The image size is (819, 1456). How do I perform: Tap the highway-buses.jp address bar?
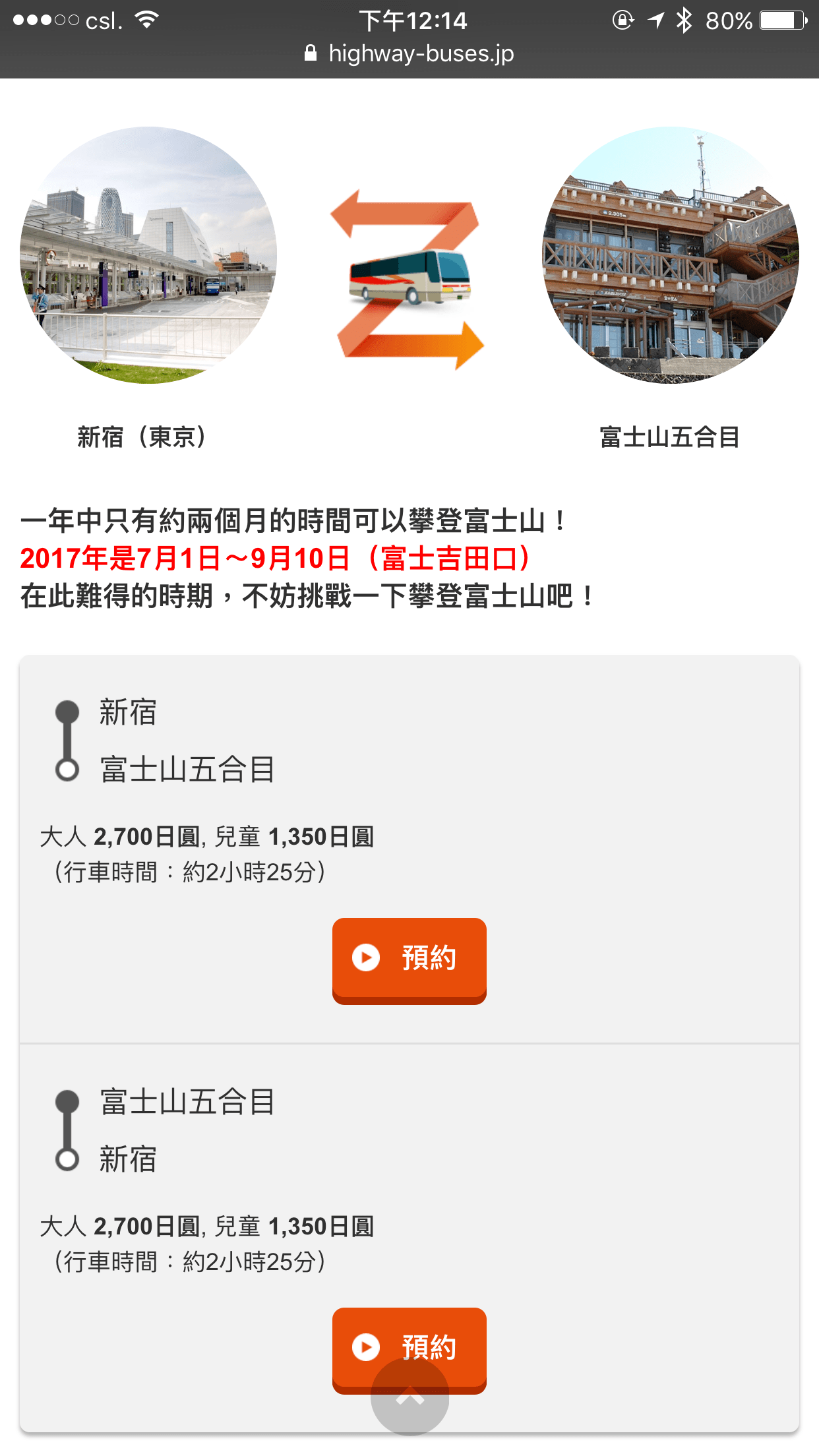point(409,54)
